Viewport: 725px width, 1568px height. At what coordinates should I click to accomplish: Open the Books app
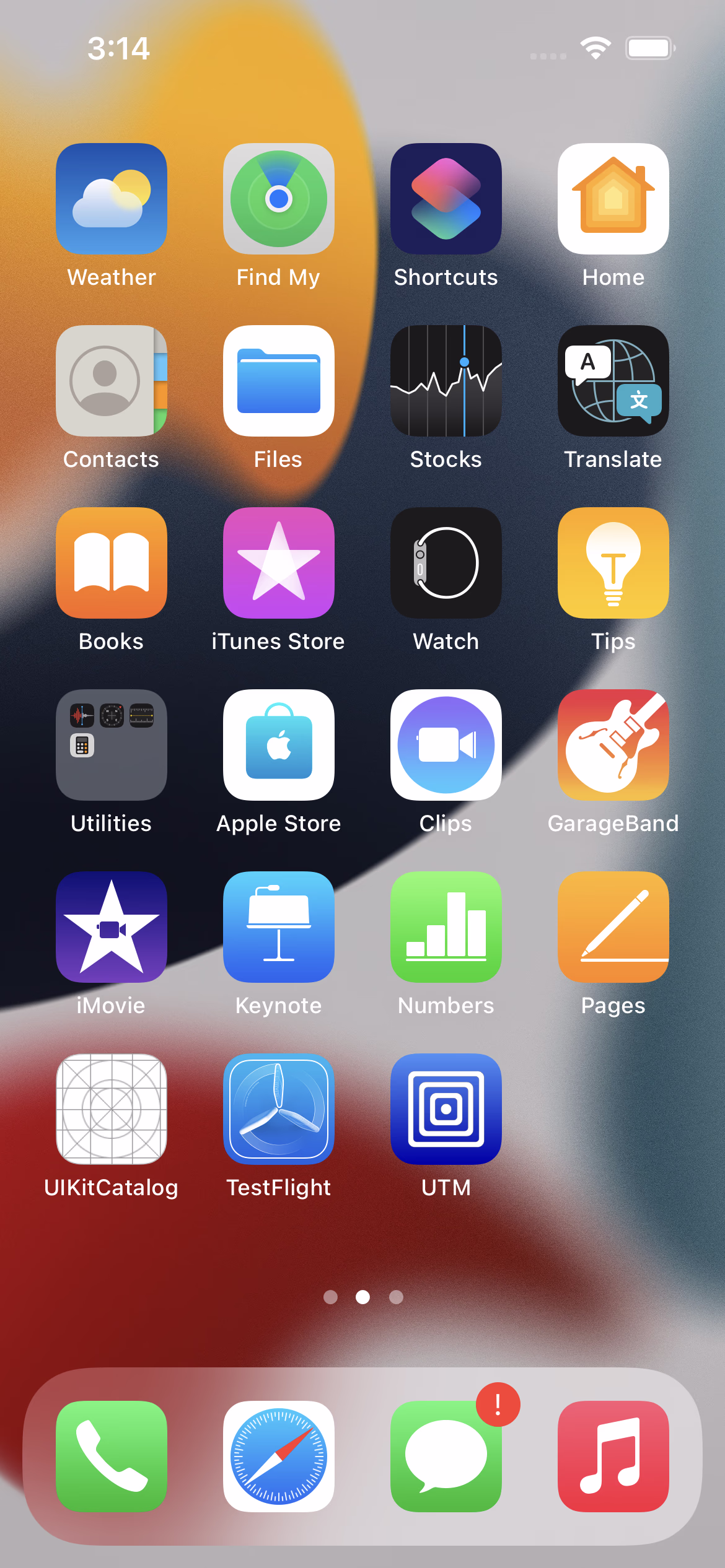pos(112,563)
